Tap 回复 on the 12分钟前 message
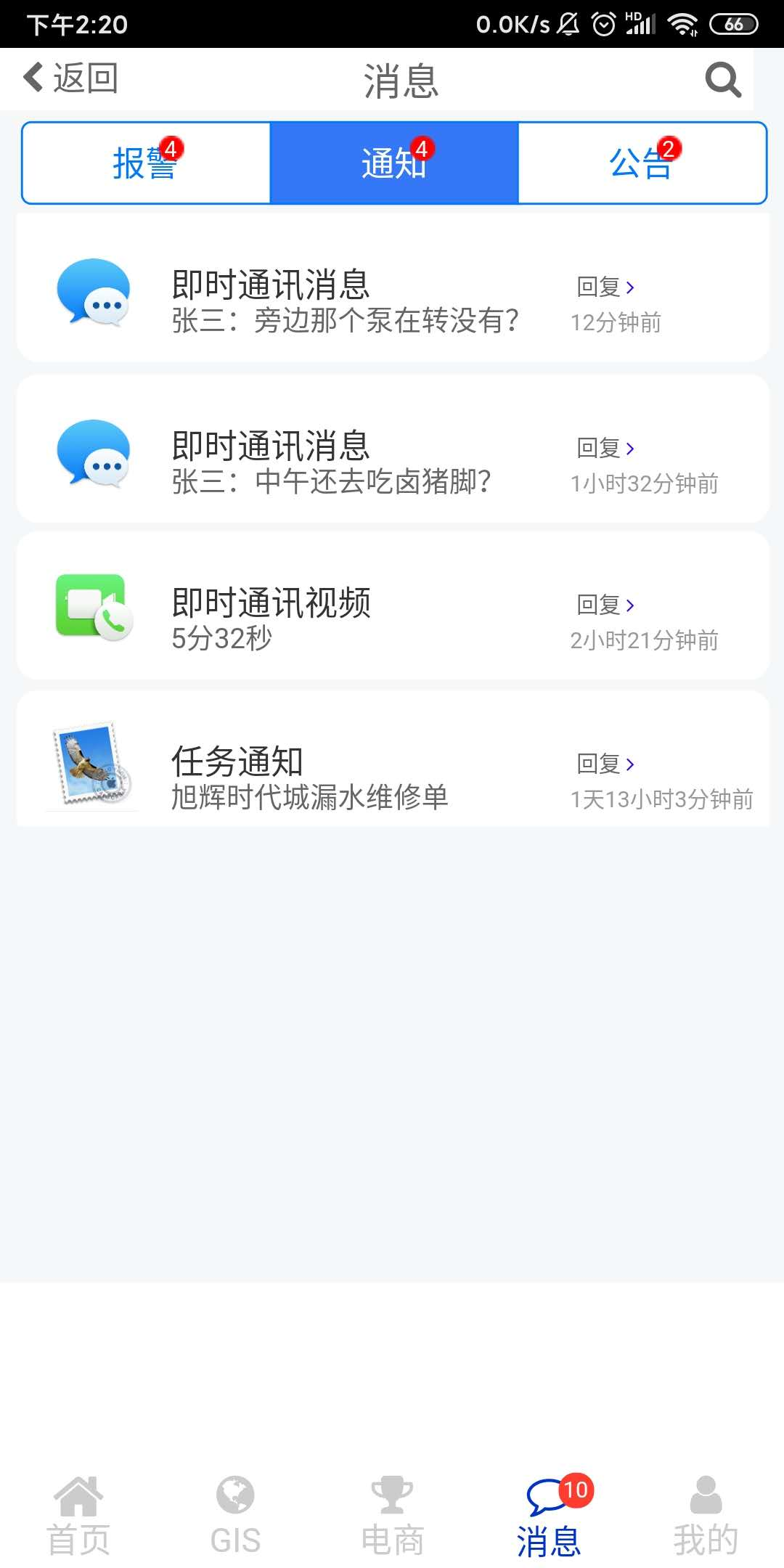The width and height of the screenshot is (784, 1568). 606,287
